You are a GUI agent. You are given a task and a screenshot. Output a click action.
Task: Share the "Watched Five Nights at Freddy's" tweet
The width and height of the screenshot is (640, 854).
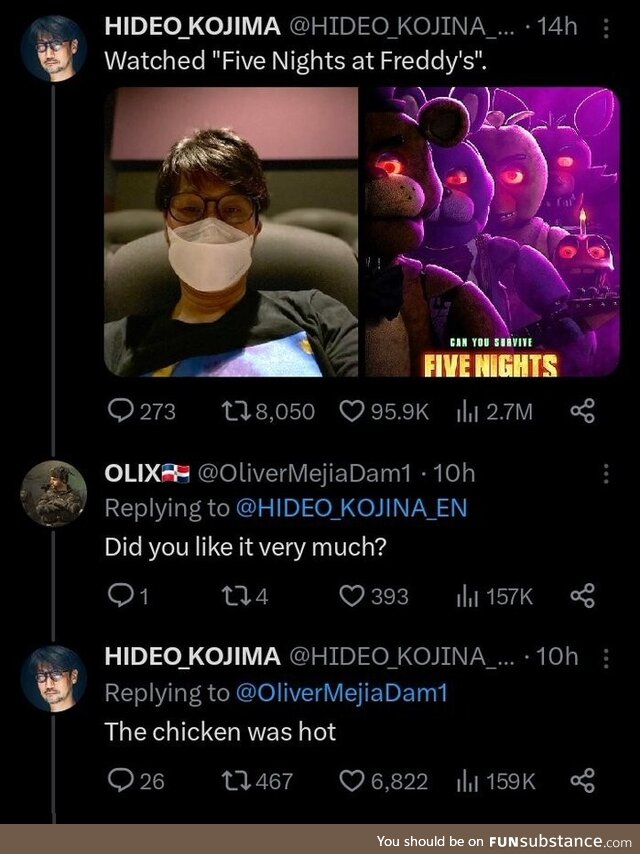pos(582,411)
